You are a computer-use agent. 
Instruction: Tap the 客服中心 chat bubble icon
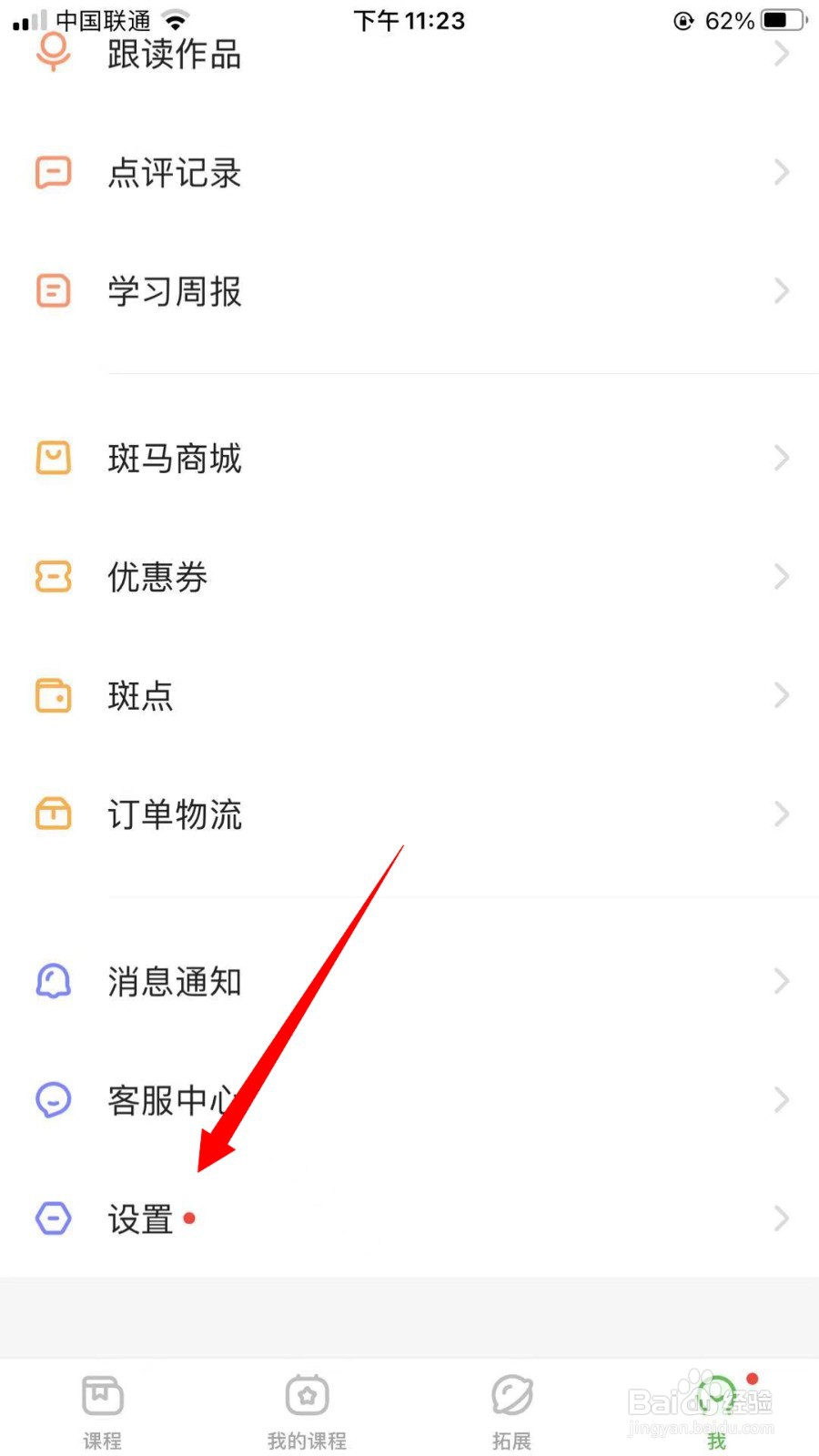pyautogui.click(x=53, y=1099)
